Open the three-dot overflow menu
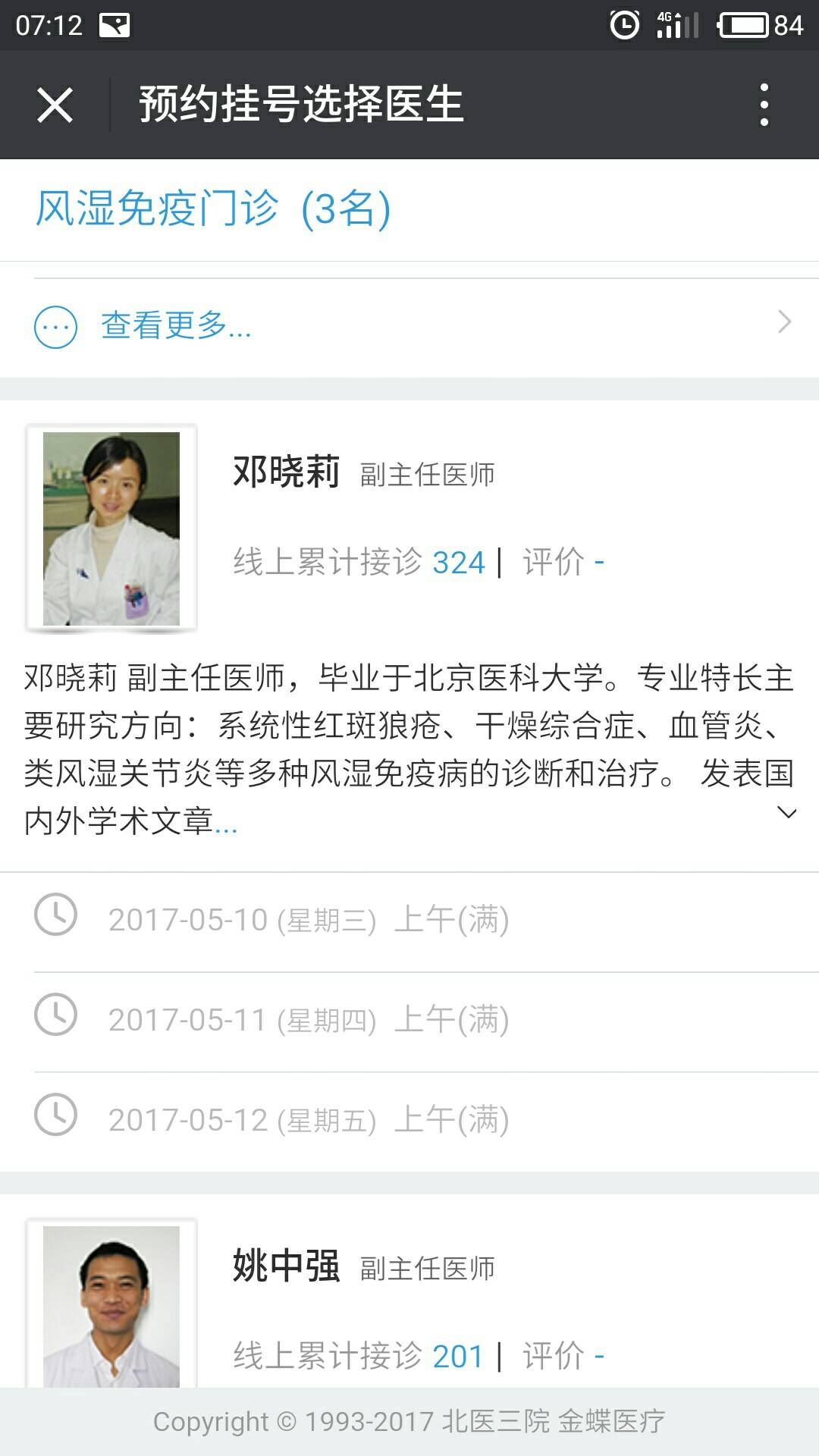The height and width of the screenshot is (1456, 819). click(x=764, y=105)
